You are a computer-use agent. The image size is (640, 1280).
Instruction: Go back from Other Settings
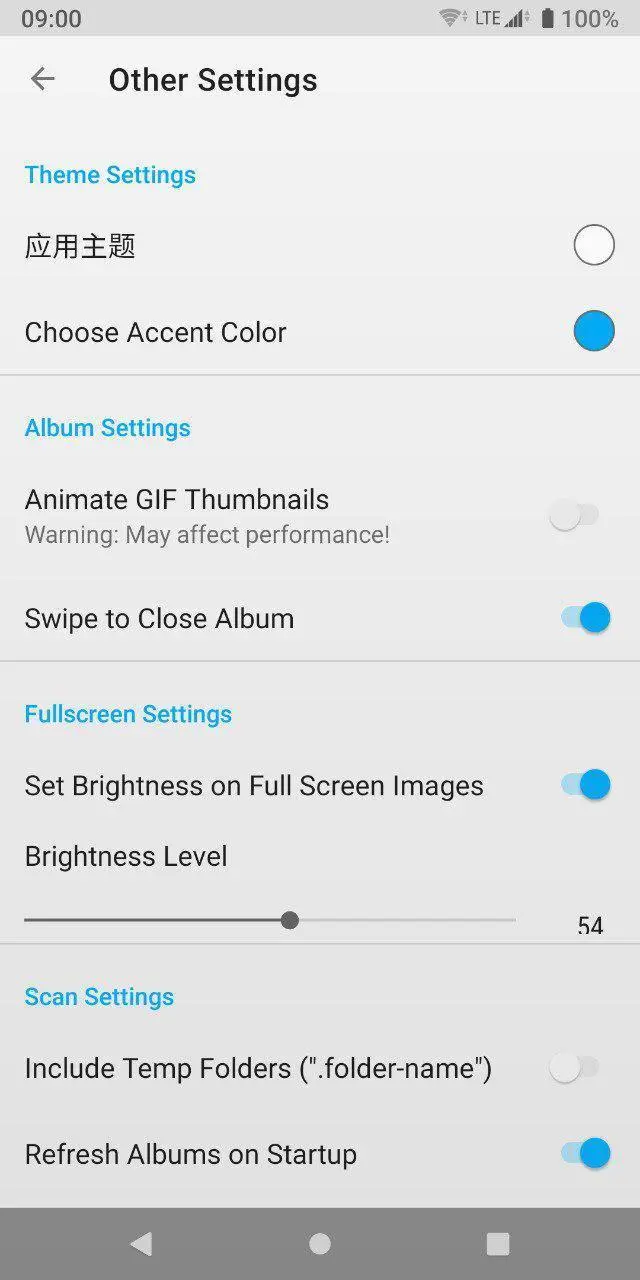click(x=42, y=79)
